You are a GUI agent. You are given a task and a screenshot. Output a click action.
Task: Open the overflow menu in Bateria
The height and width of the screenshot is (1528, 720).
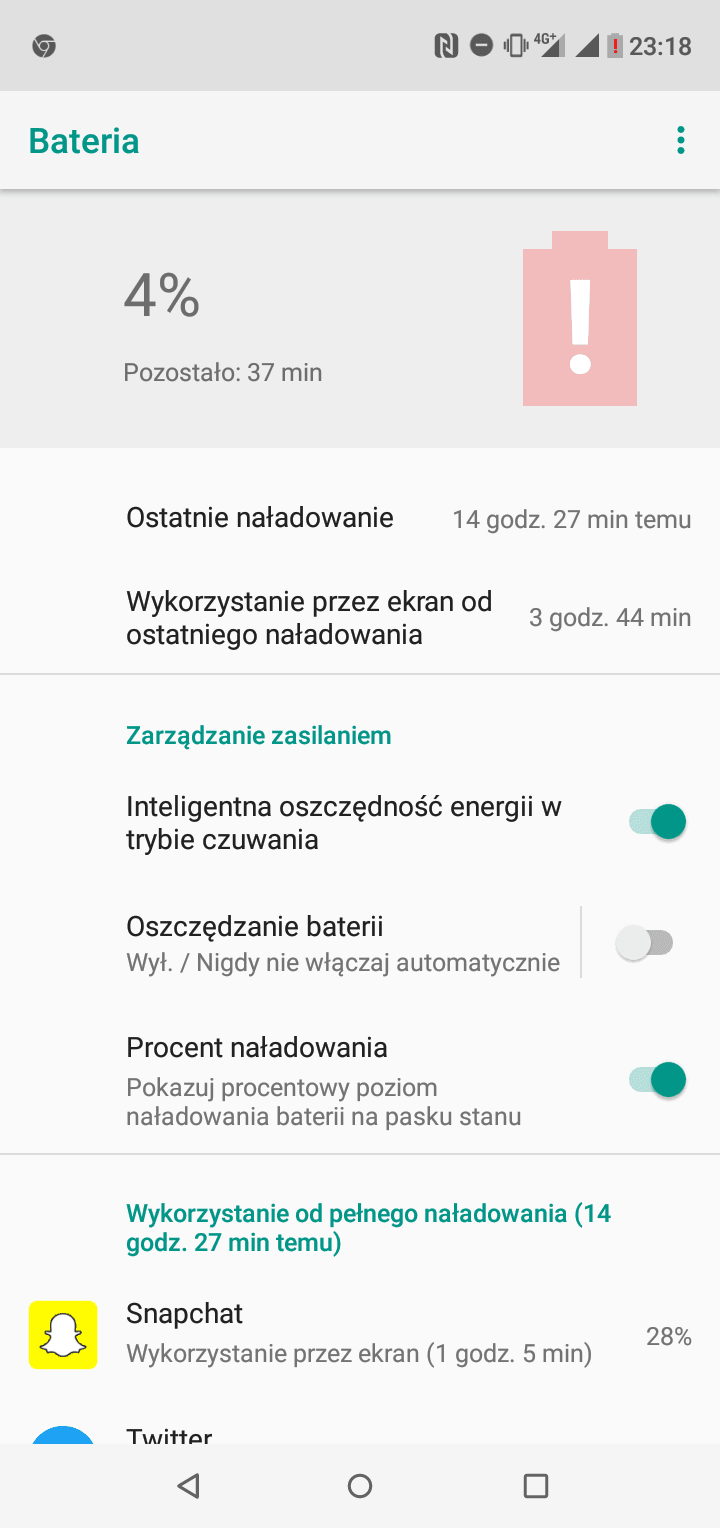pyautogui.click(x=681, y=140)
